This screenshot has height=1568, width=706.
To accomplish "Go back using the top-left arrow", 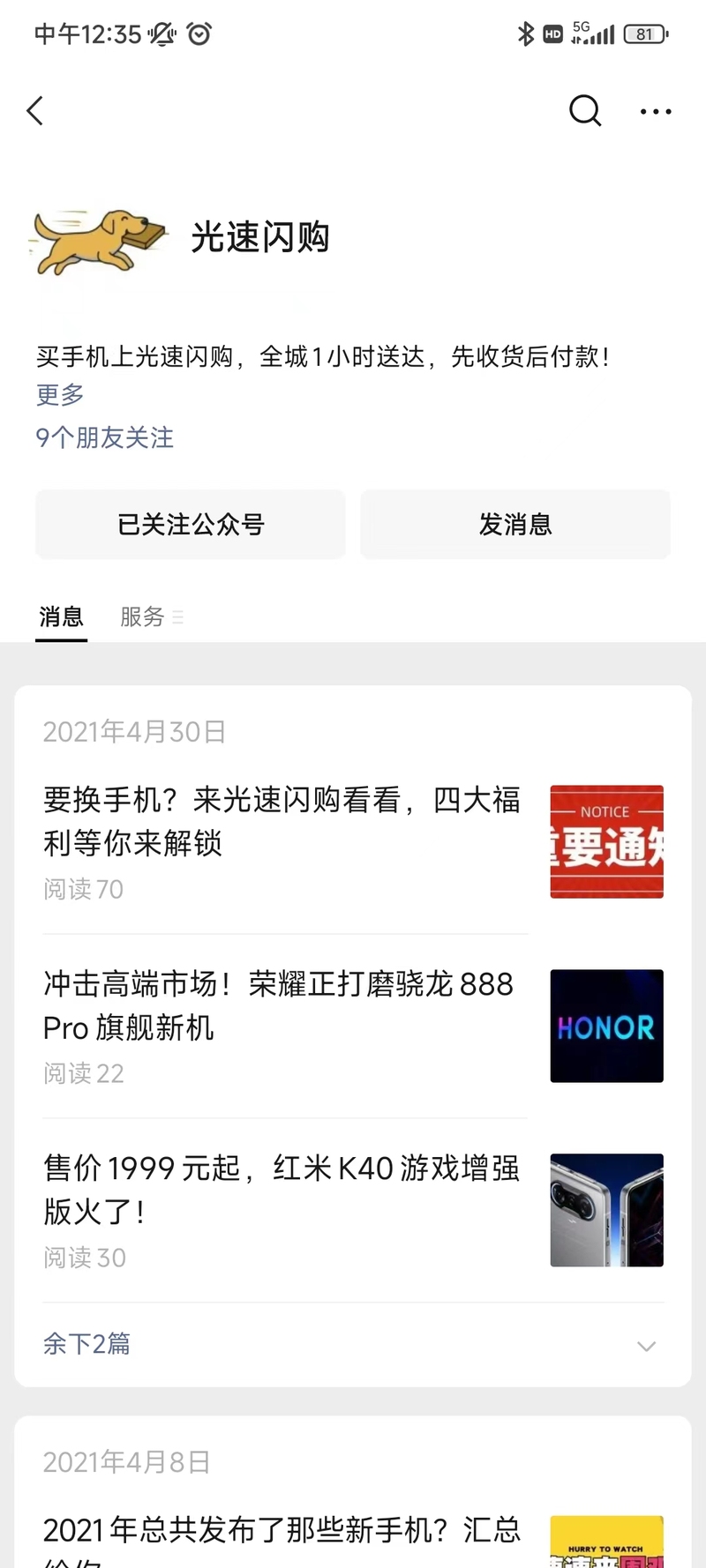I will 35,111.
